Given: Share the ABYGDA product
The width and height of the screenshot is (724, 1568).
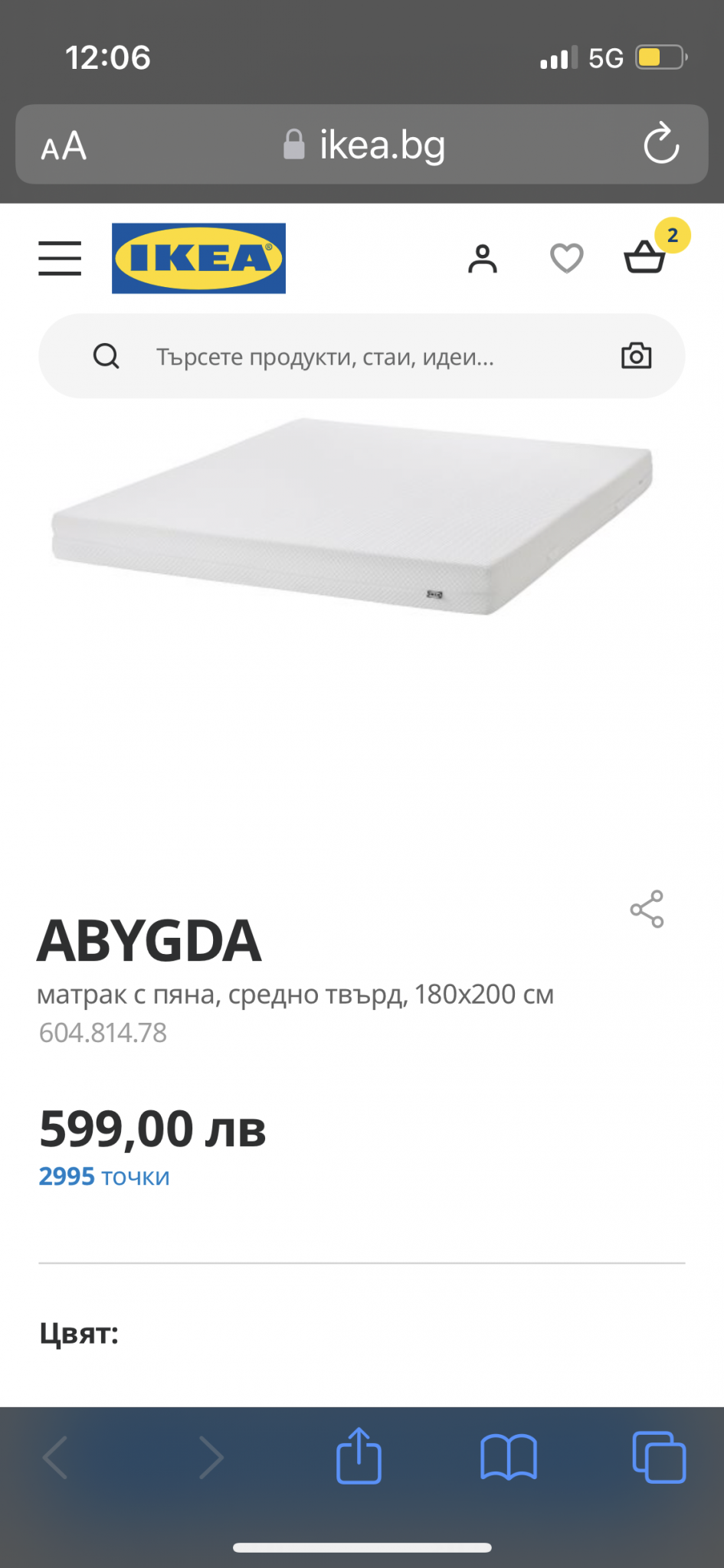Looking at the screenshot, I should pyautogui.click(x=647, y=909).
